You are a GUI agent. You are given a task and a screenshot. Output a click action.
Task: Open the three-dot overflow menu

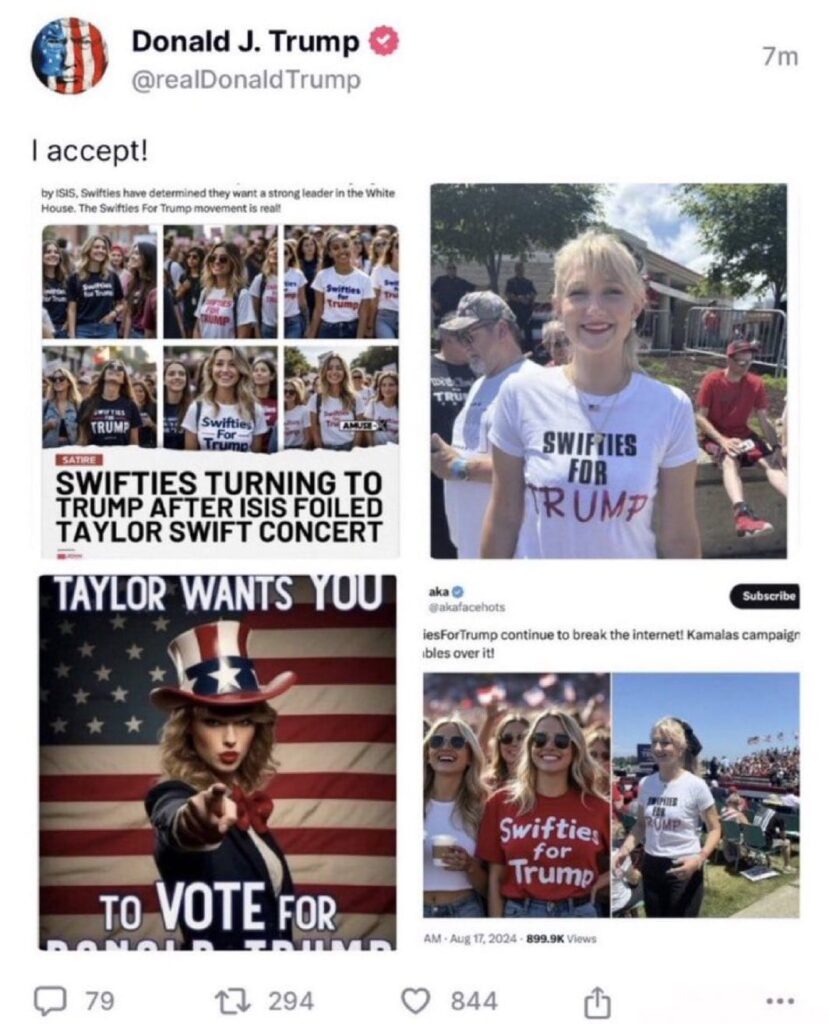779,1000
